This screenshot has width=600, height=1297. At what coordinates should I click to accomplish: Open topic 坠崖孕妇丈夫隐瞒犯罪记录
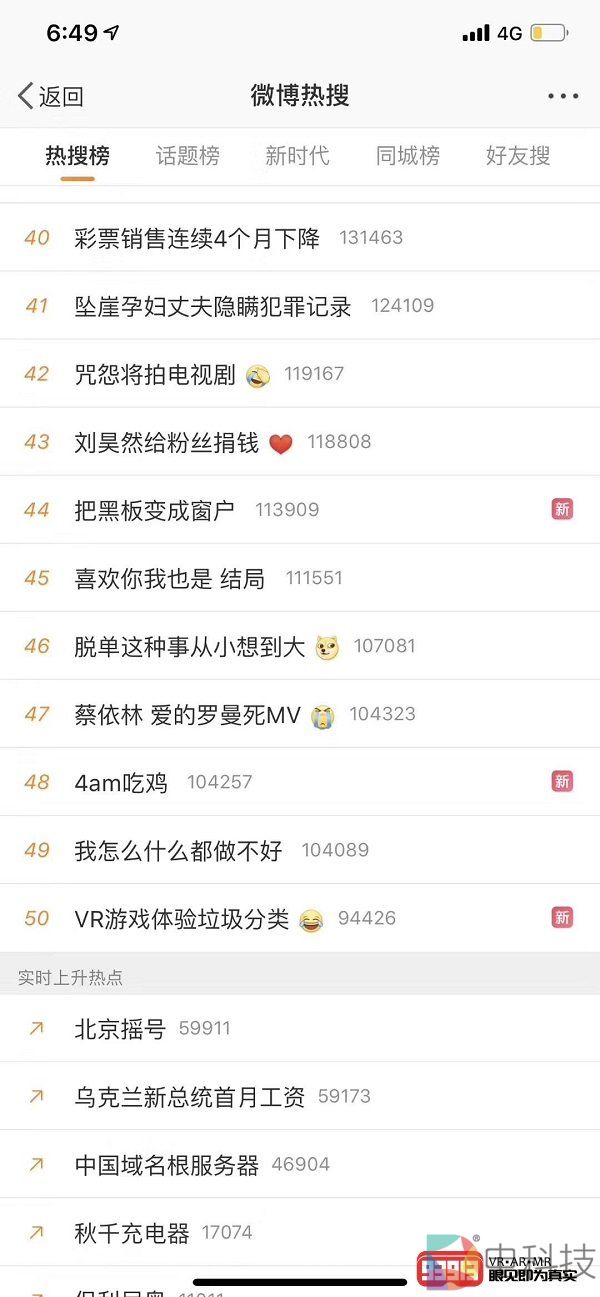[x=213, y=306]
